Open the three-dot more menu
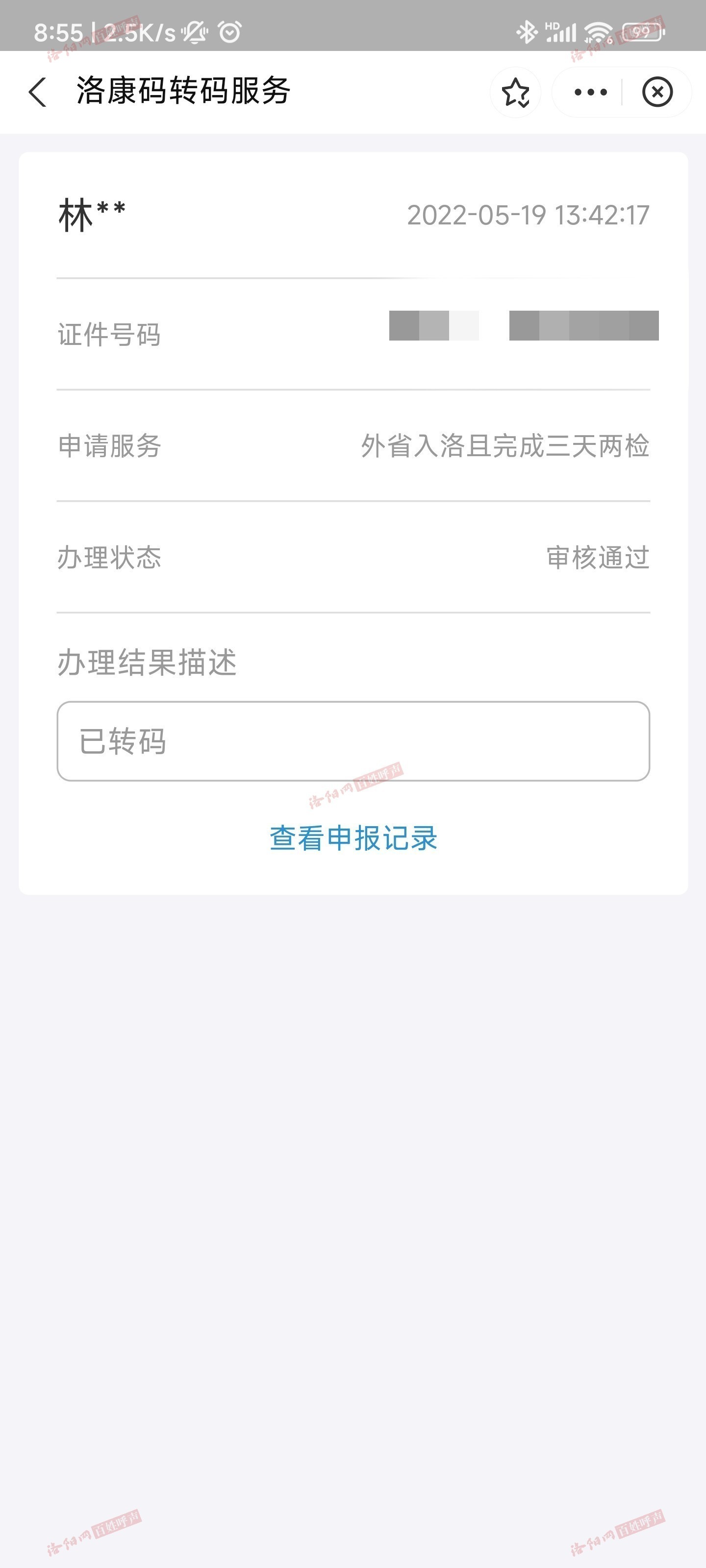 pyautogui.click(x=590, y=93)
